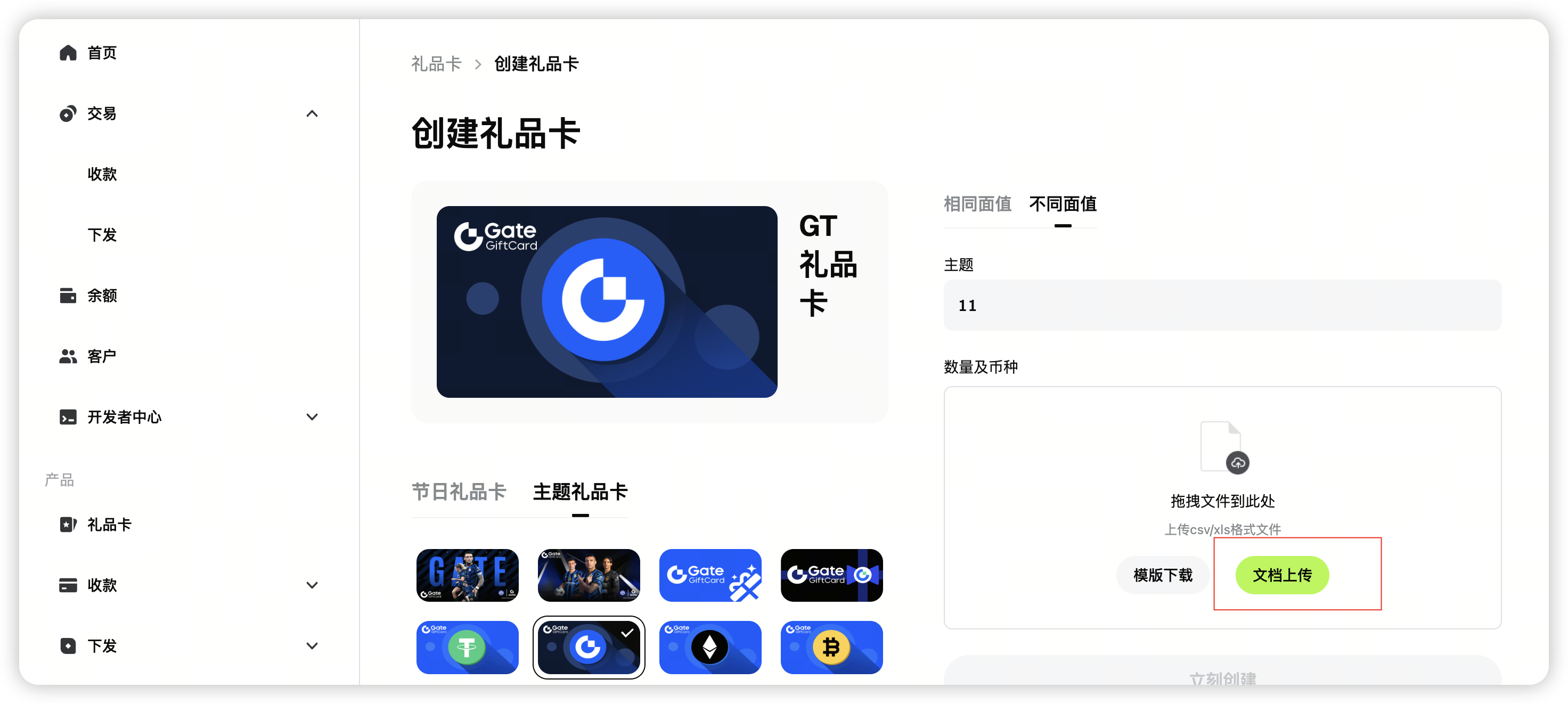Switch to 相同面值 tab

pyautogui.click(x=977, y=204)
